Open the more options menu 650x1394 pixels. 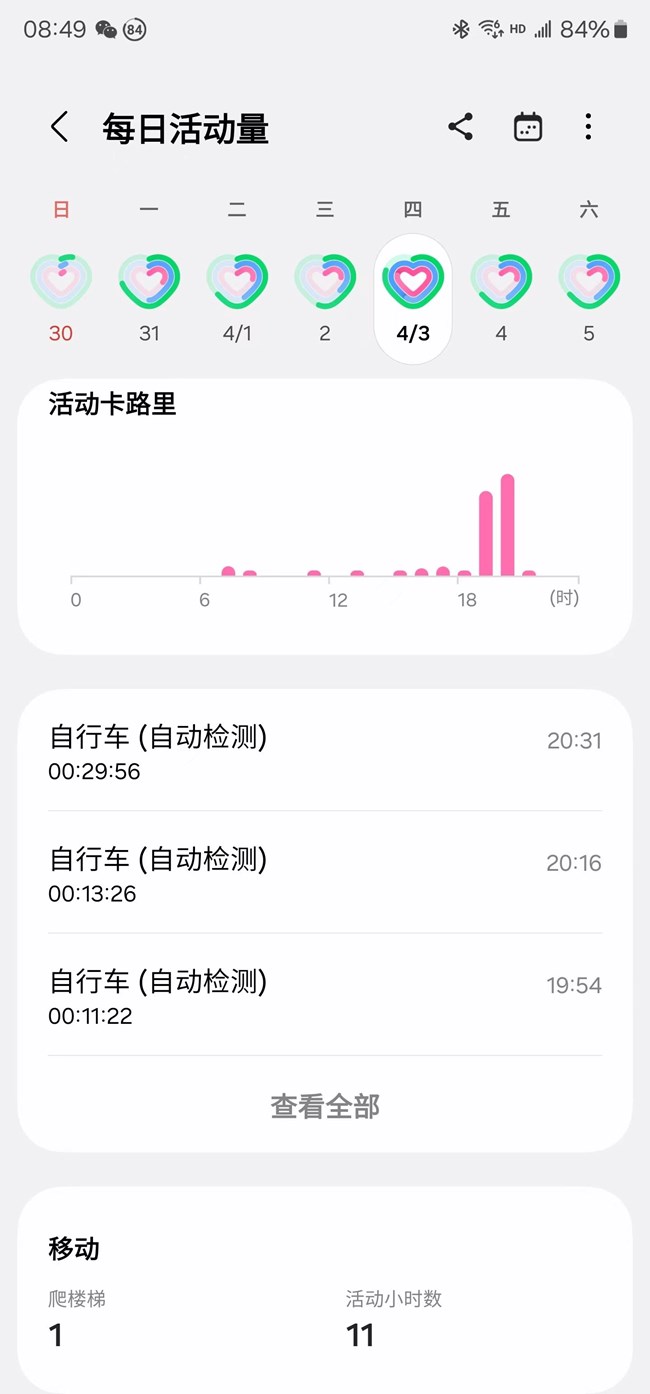pos(588,127)
